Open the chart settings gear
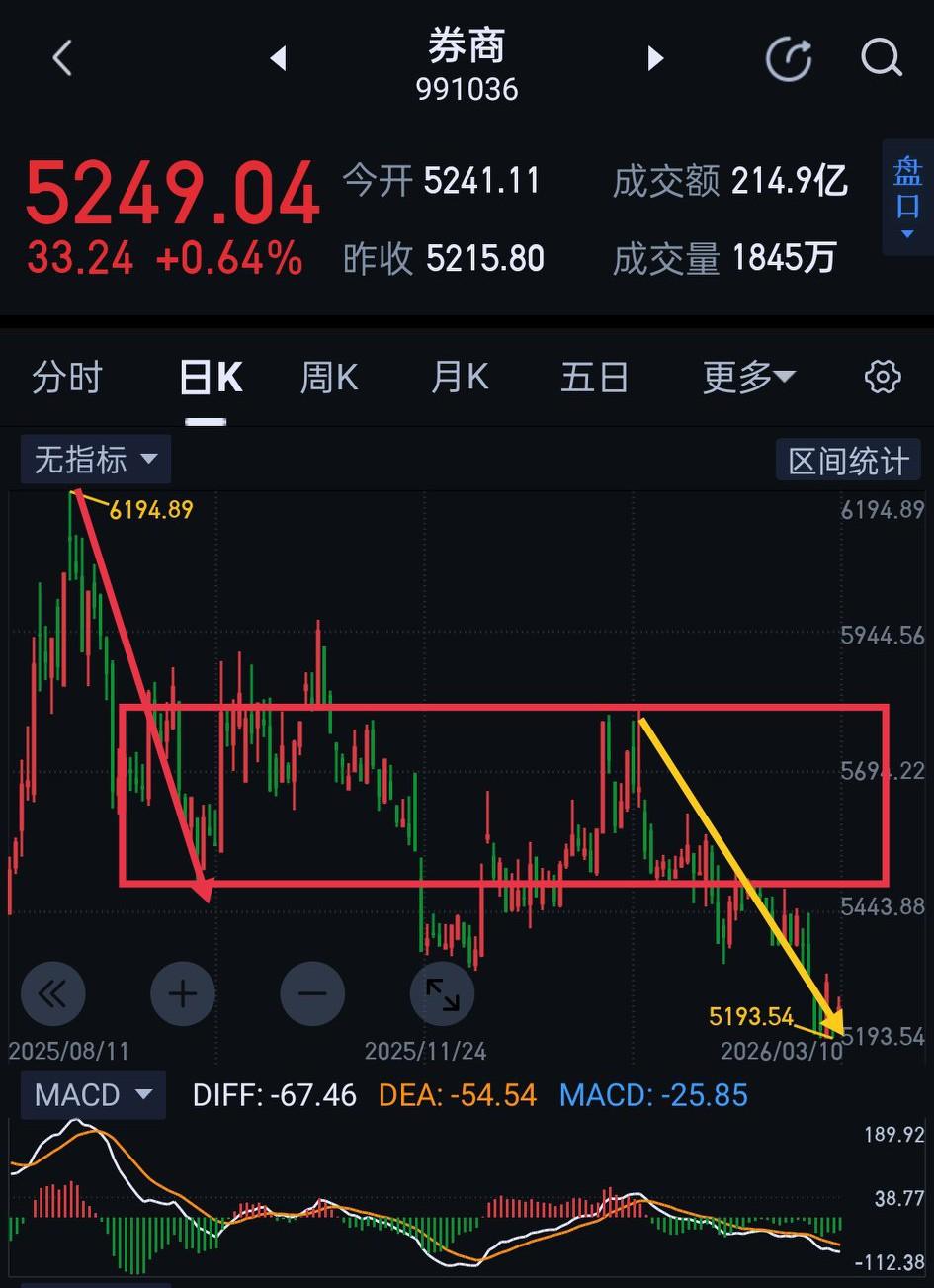The width and height of the screenshot is (934, 1288). 881,377
